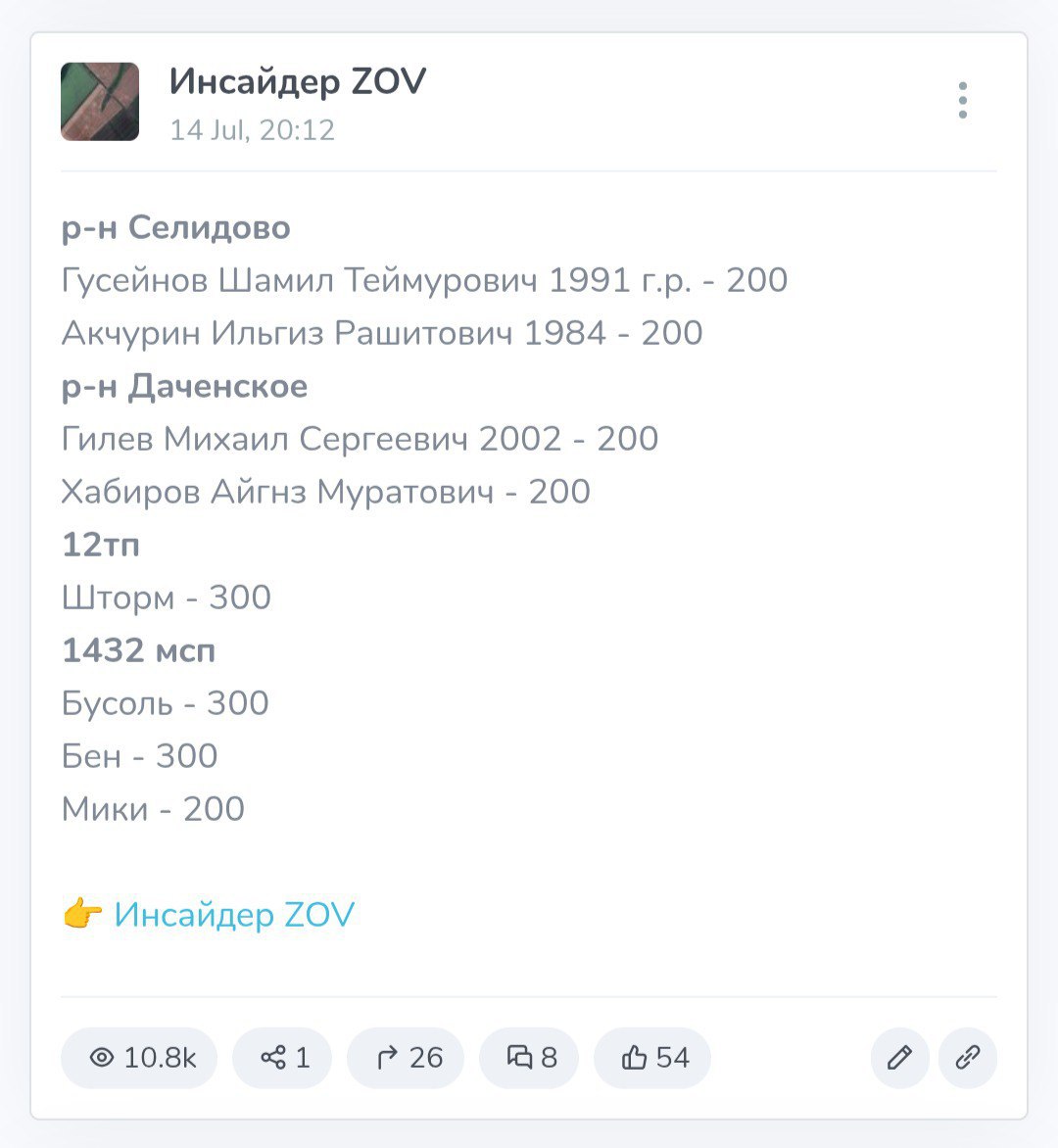This screenshot has width=1058, height=1148.
Task: Tap the channel avatar picture
Action: coord(100,102)
